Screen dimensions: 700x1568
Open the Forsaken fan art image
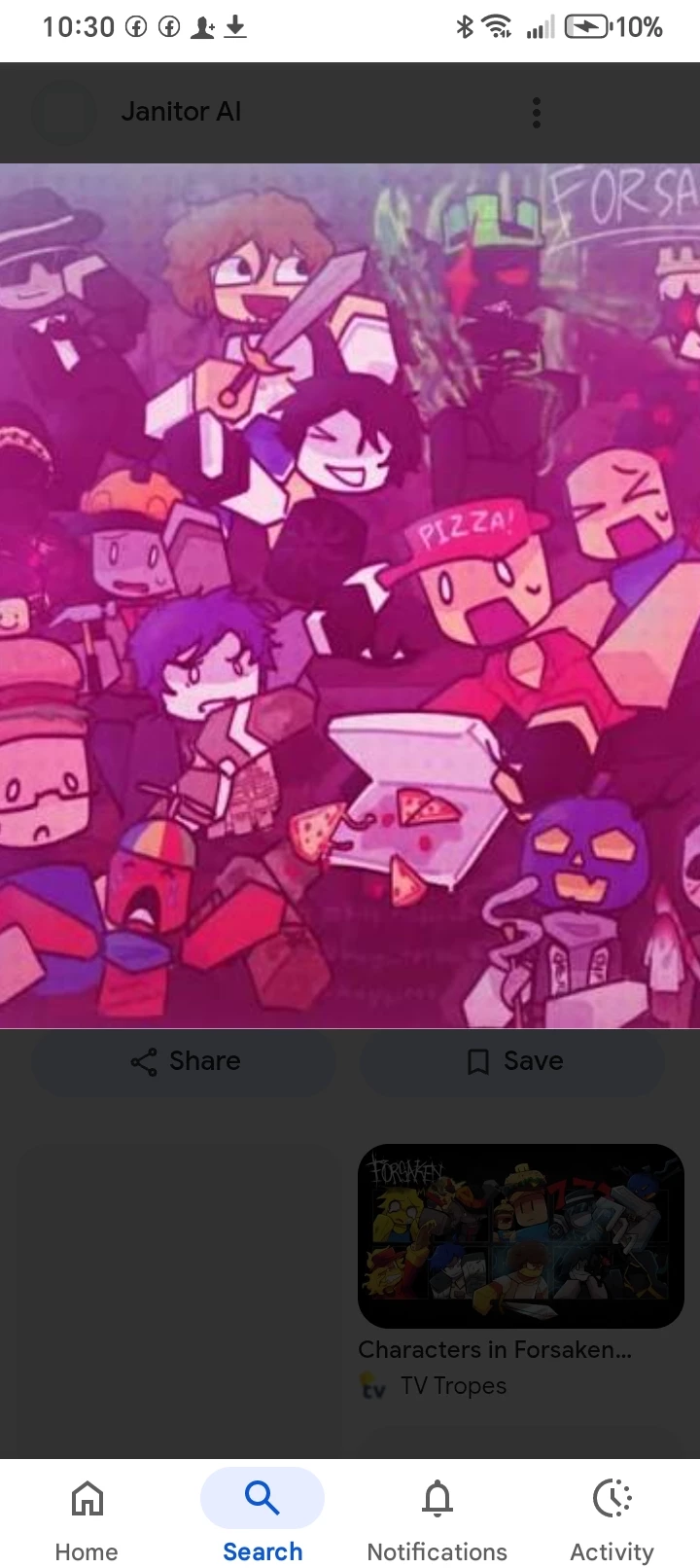(350, 595)
